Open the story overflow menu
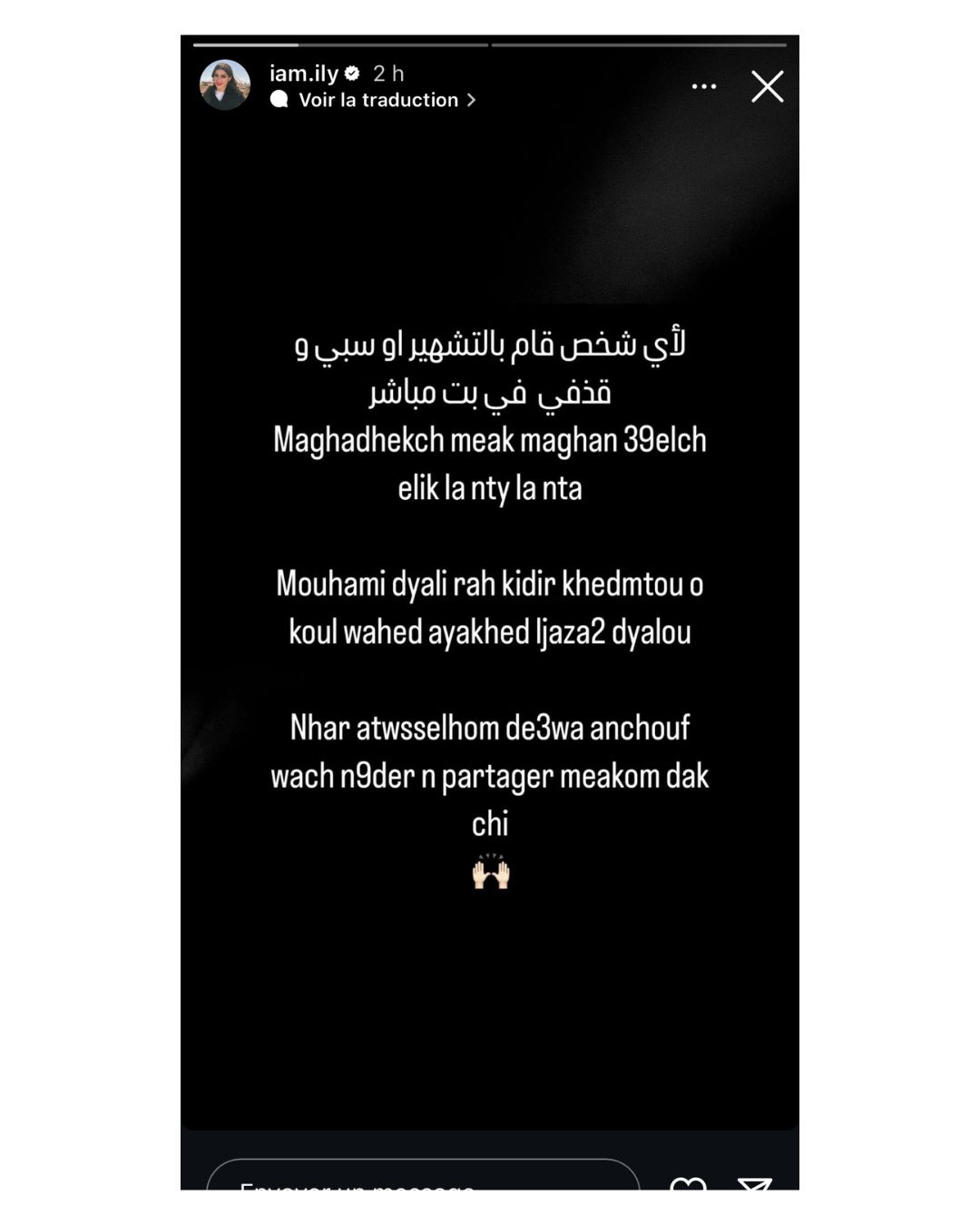This screenshot has height=1225, width=980. [x=703, y=86]
